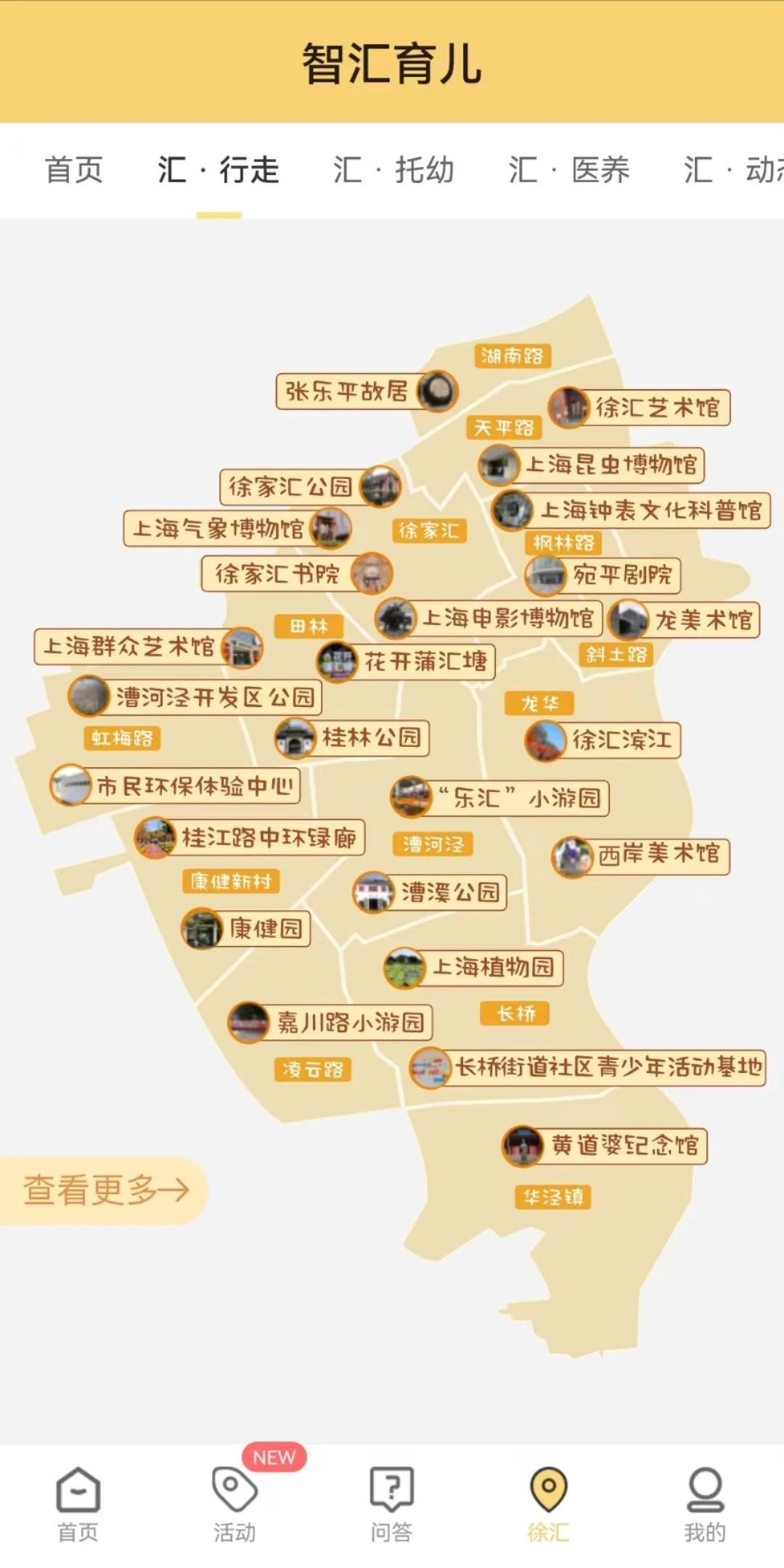
Task: Open the 徐汇艺术馆 map marker
Action: (640, 407)
